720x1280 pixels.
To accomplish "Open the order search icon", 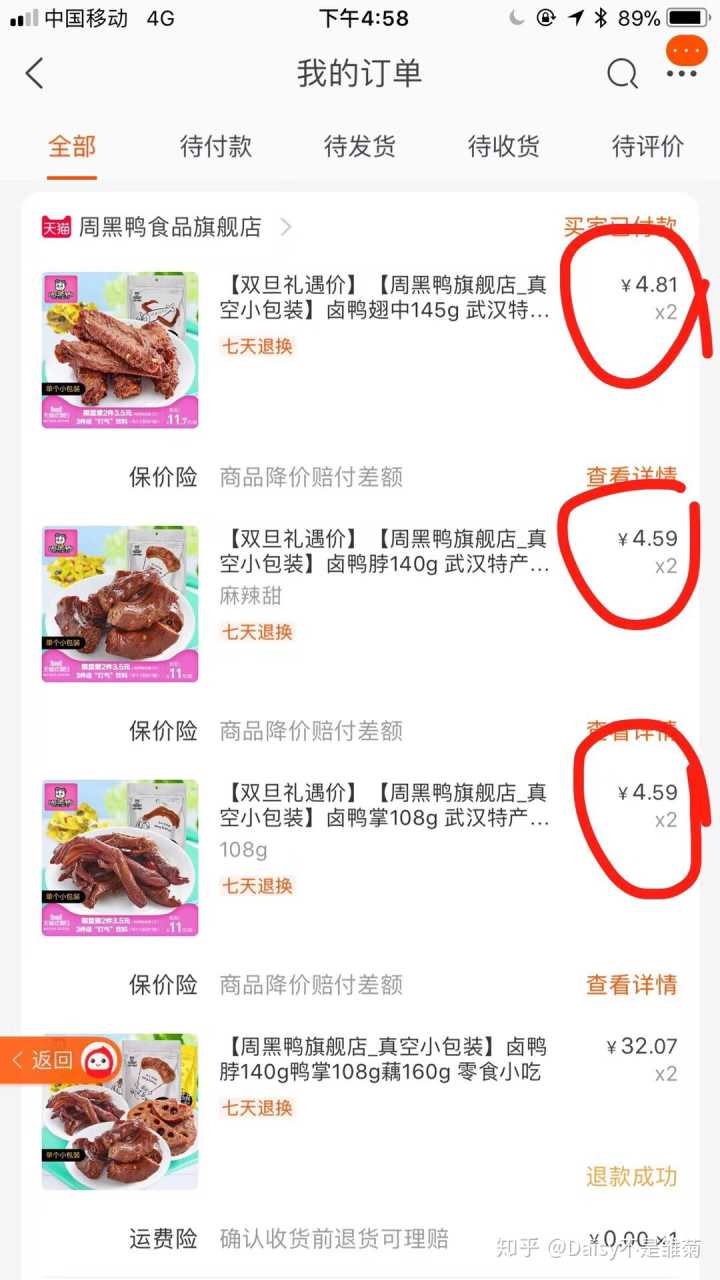I will click(622, 73).
